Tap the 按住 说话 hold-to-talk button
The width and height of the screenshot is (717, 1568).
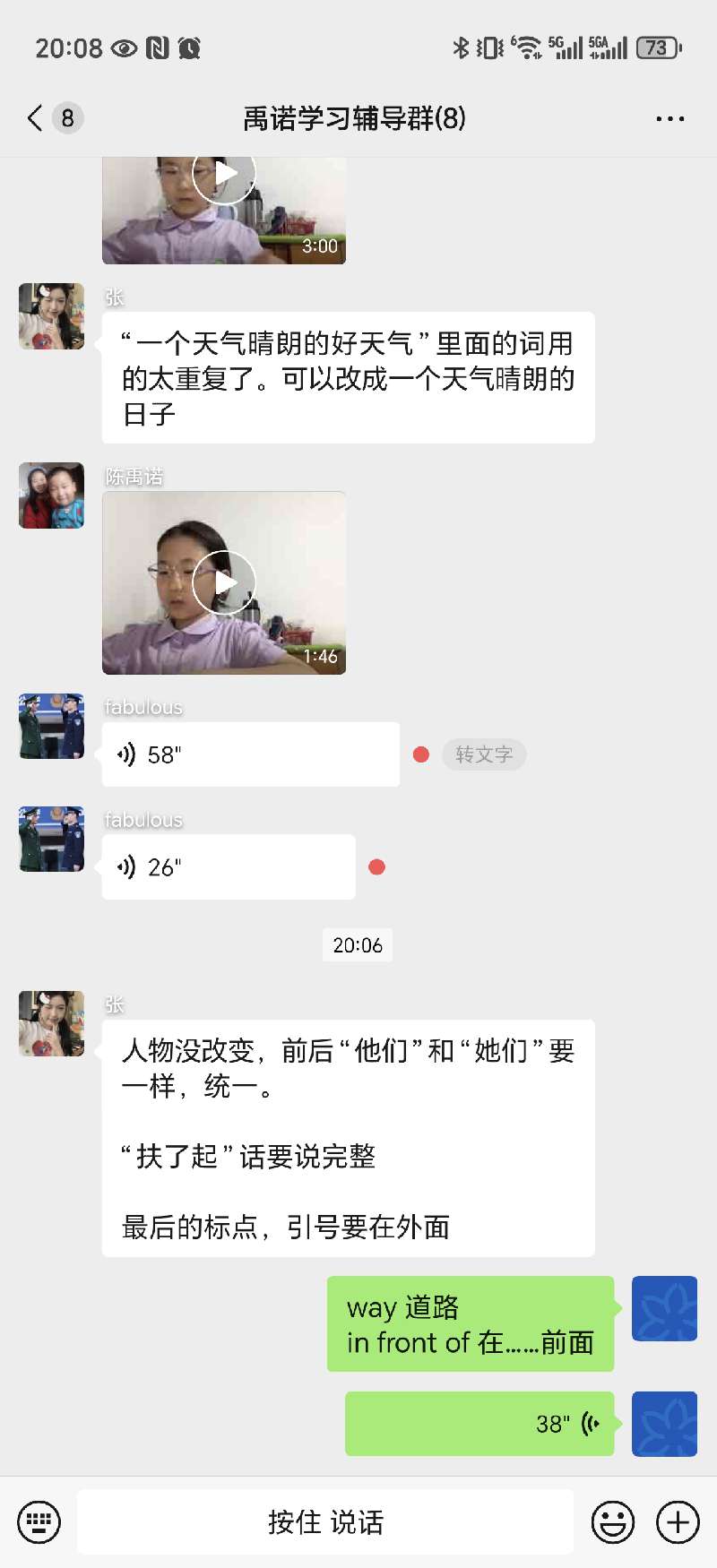click(x=325, y=1522)
